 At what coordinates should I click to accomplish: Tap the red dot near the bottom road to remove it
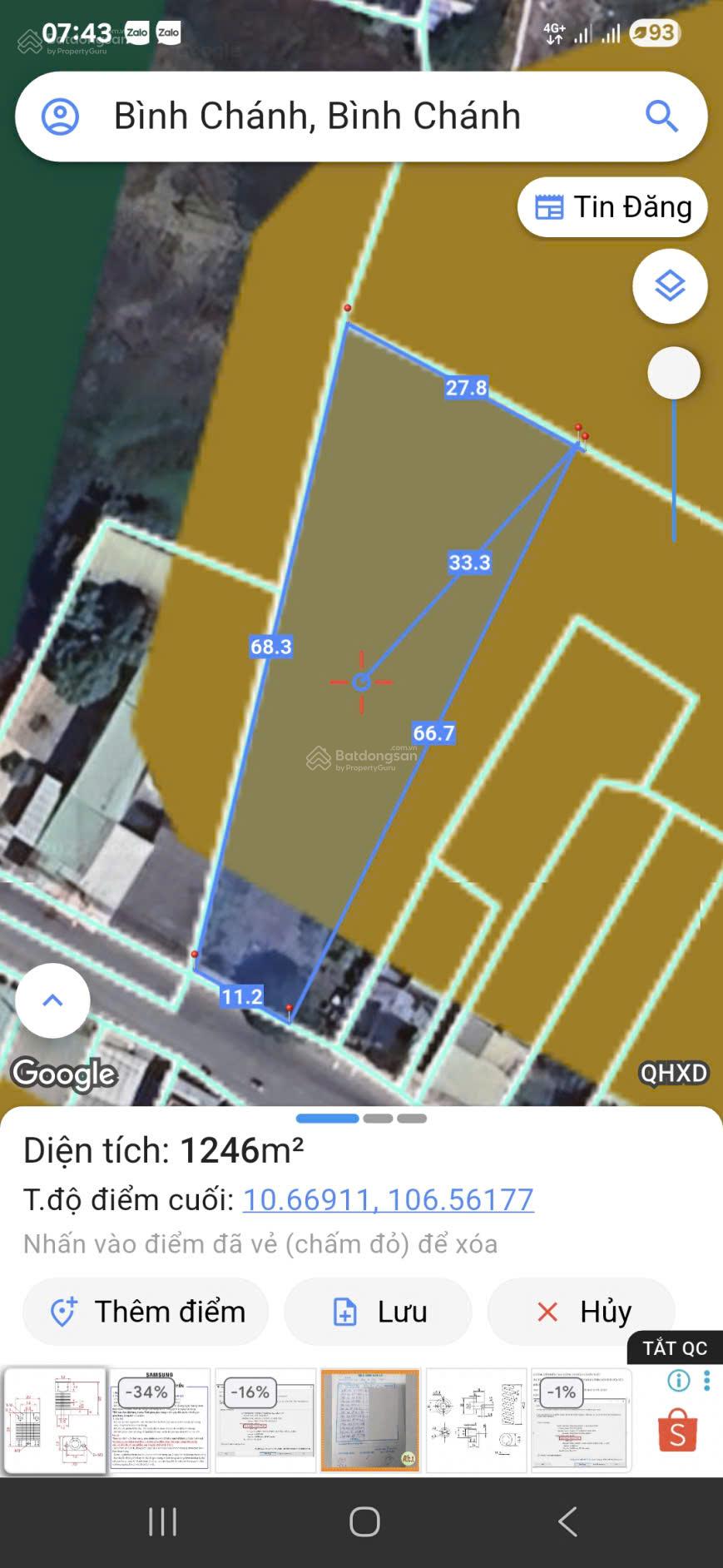pos(288,1007)
